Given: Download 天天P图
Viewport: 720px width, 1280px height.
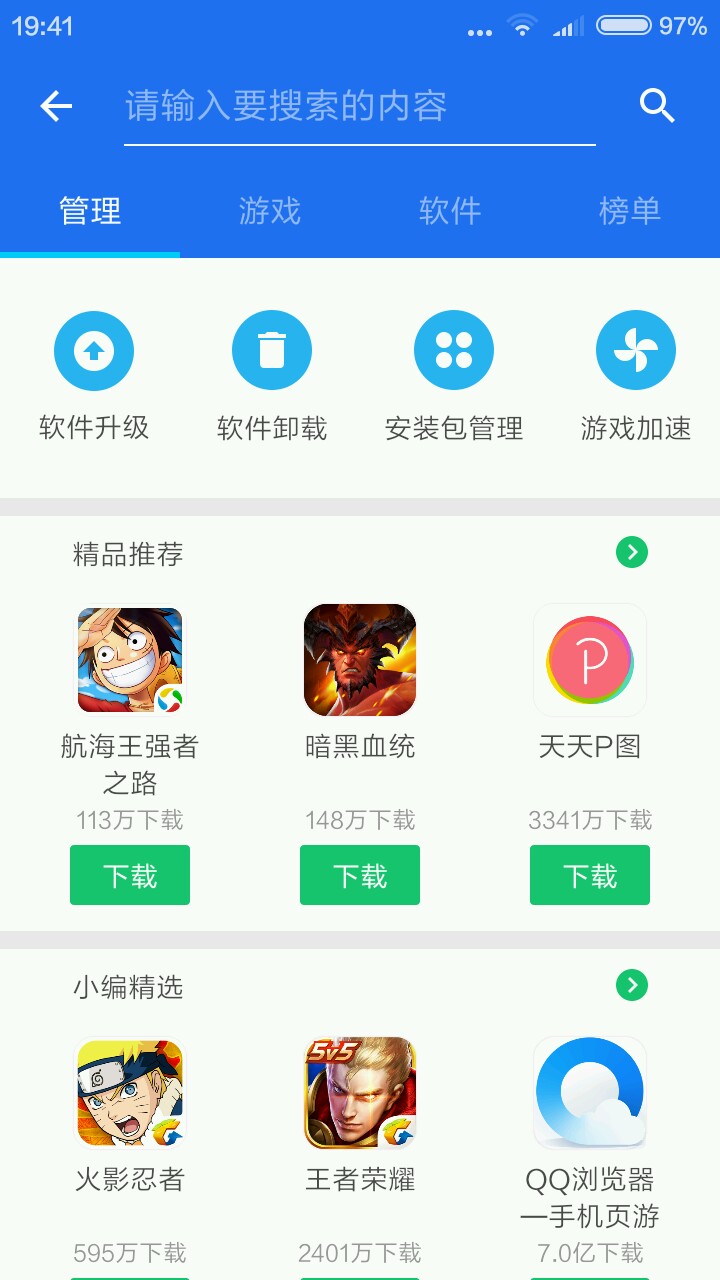Looking at the screenshot, I should 590,875.
